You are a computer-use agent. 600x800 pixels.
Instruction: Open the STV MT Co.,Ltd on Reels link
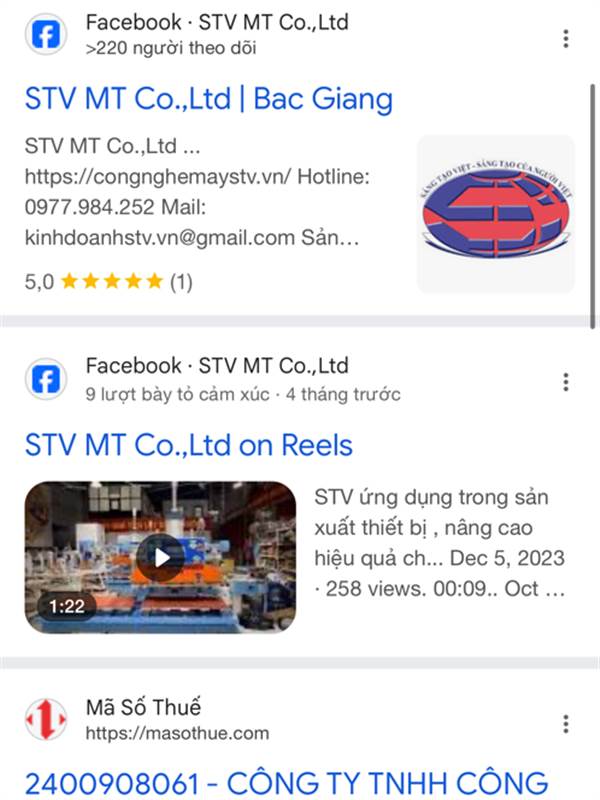189,445
